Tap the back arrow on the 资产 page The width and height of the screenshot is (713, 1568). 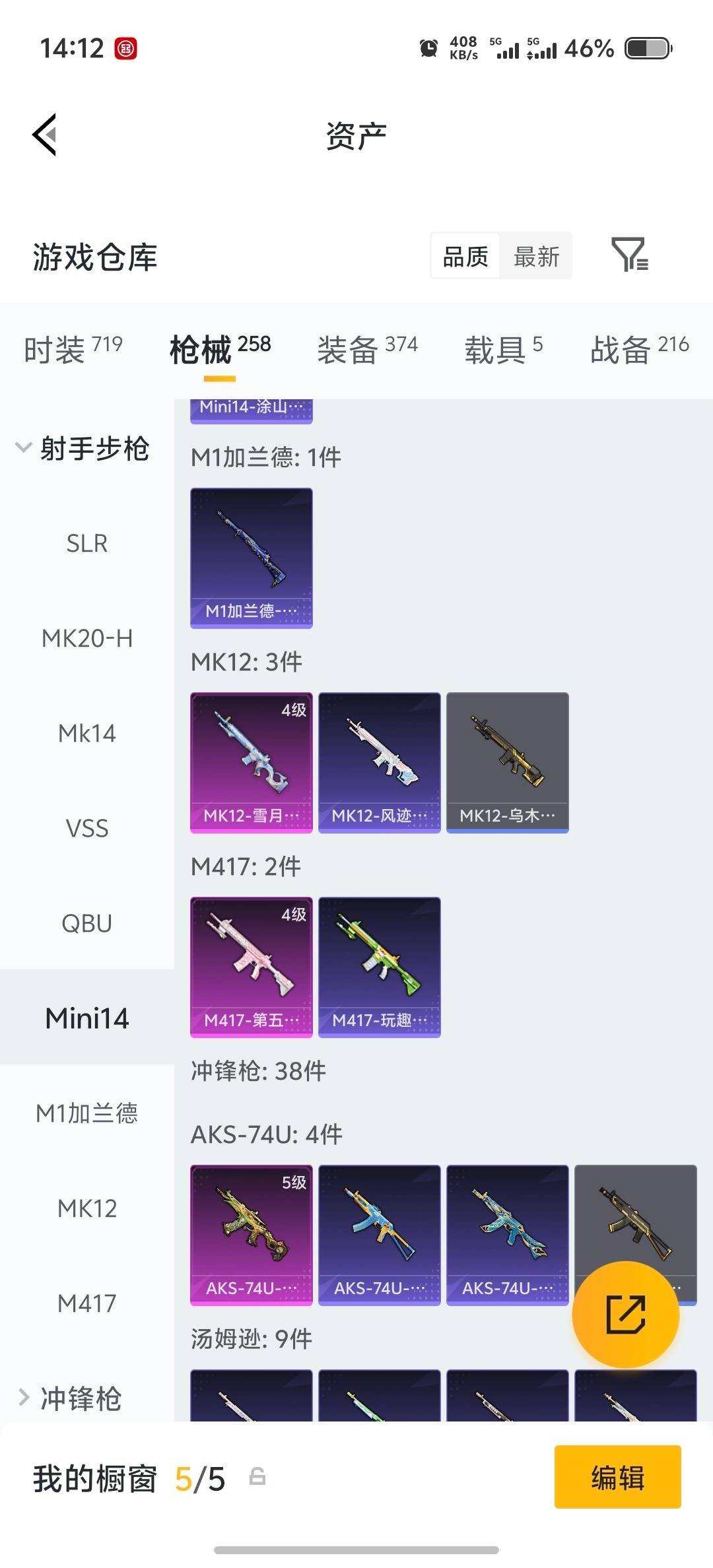click(x=44, y=135)
